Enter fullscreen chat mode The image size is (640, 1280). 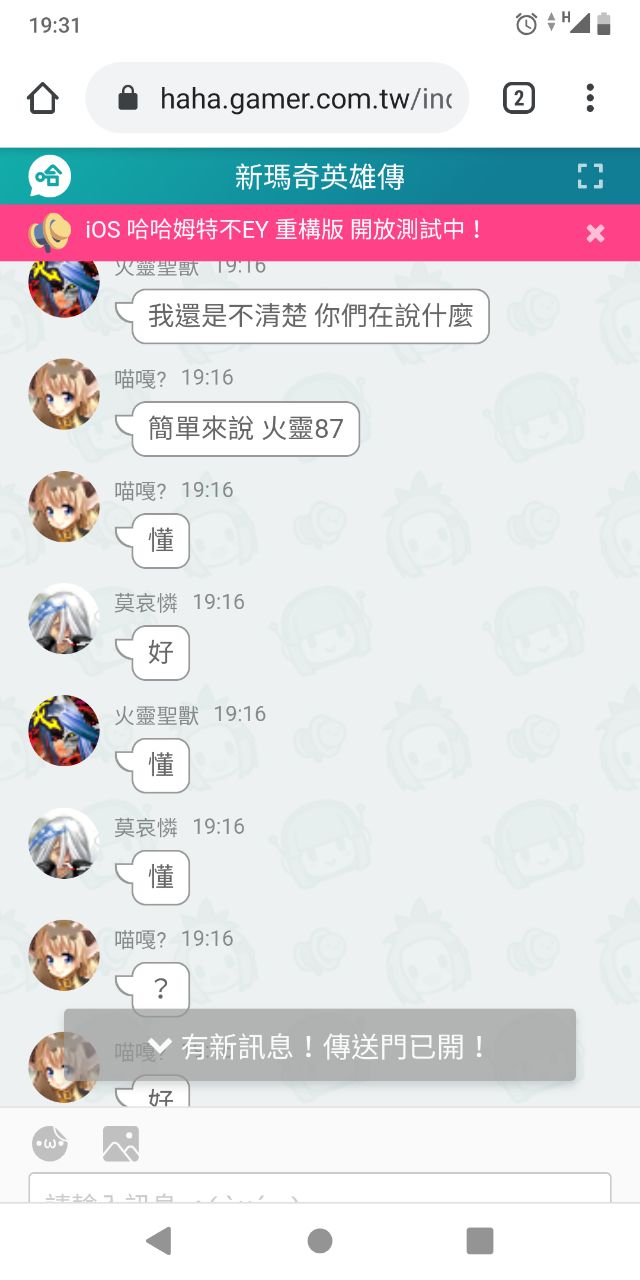pyautogui.click(x=591, y=177)
